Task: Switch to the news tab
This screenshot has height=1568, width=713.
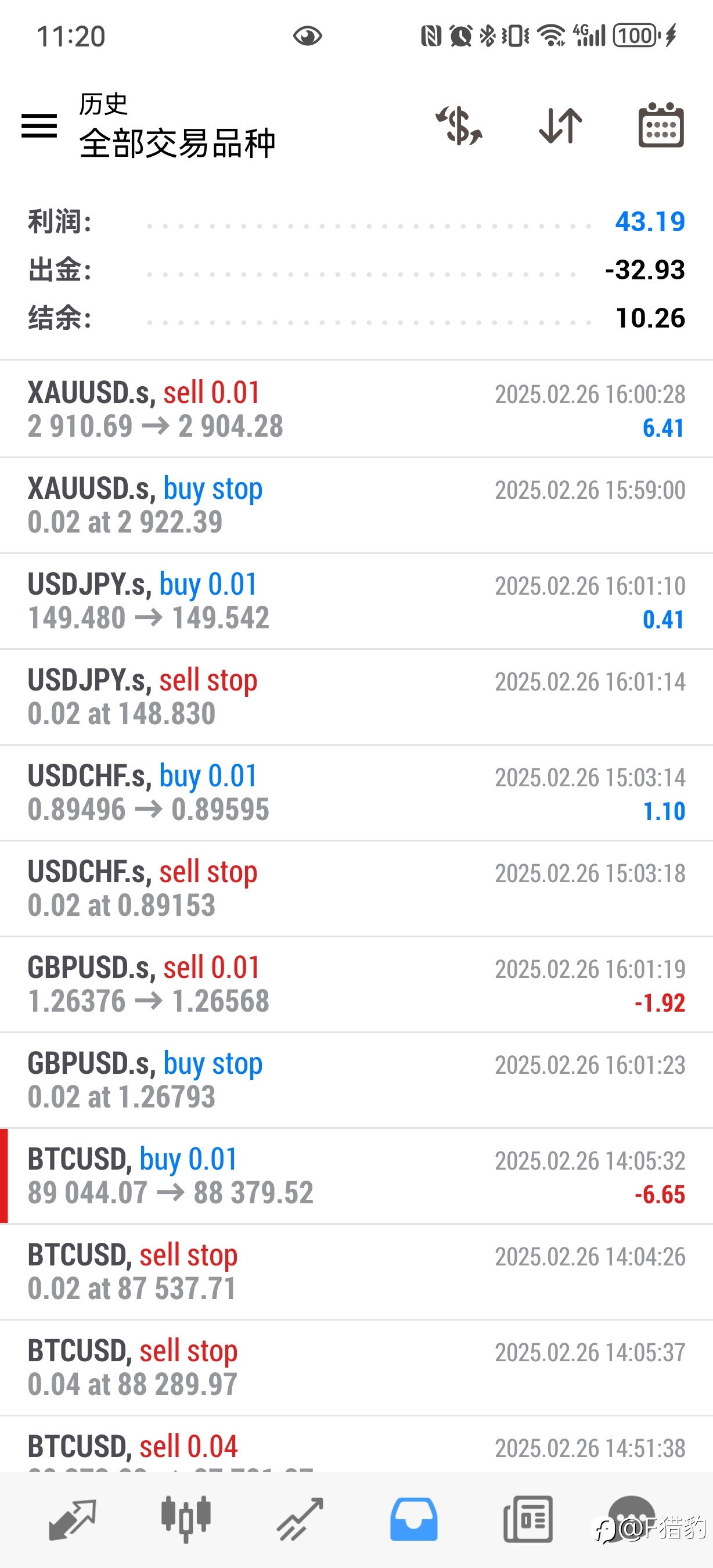Action: pyautogui.click(x=528, y=1519)
